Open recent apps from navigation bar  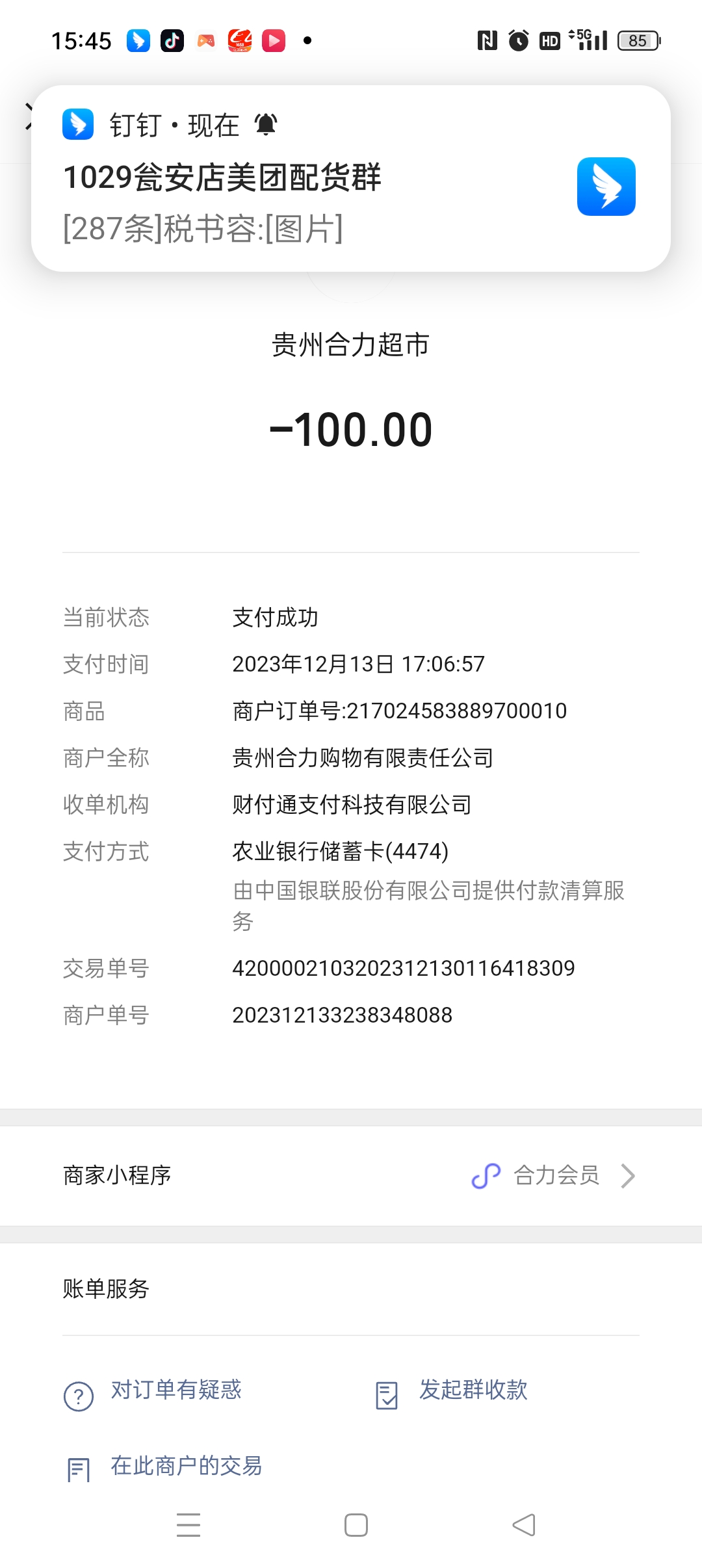click(188, 1524)
